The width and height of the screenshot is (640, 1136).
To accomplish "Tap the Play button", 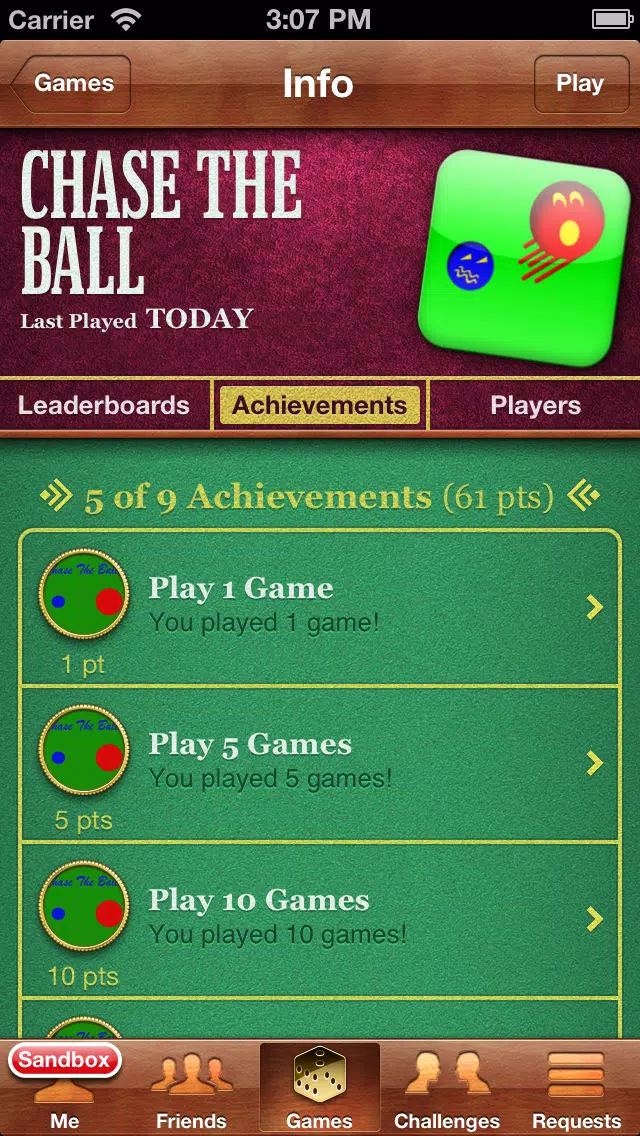I will pyautogui.click(x=579, y=84).
